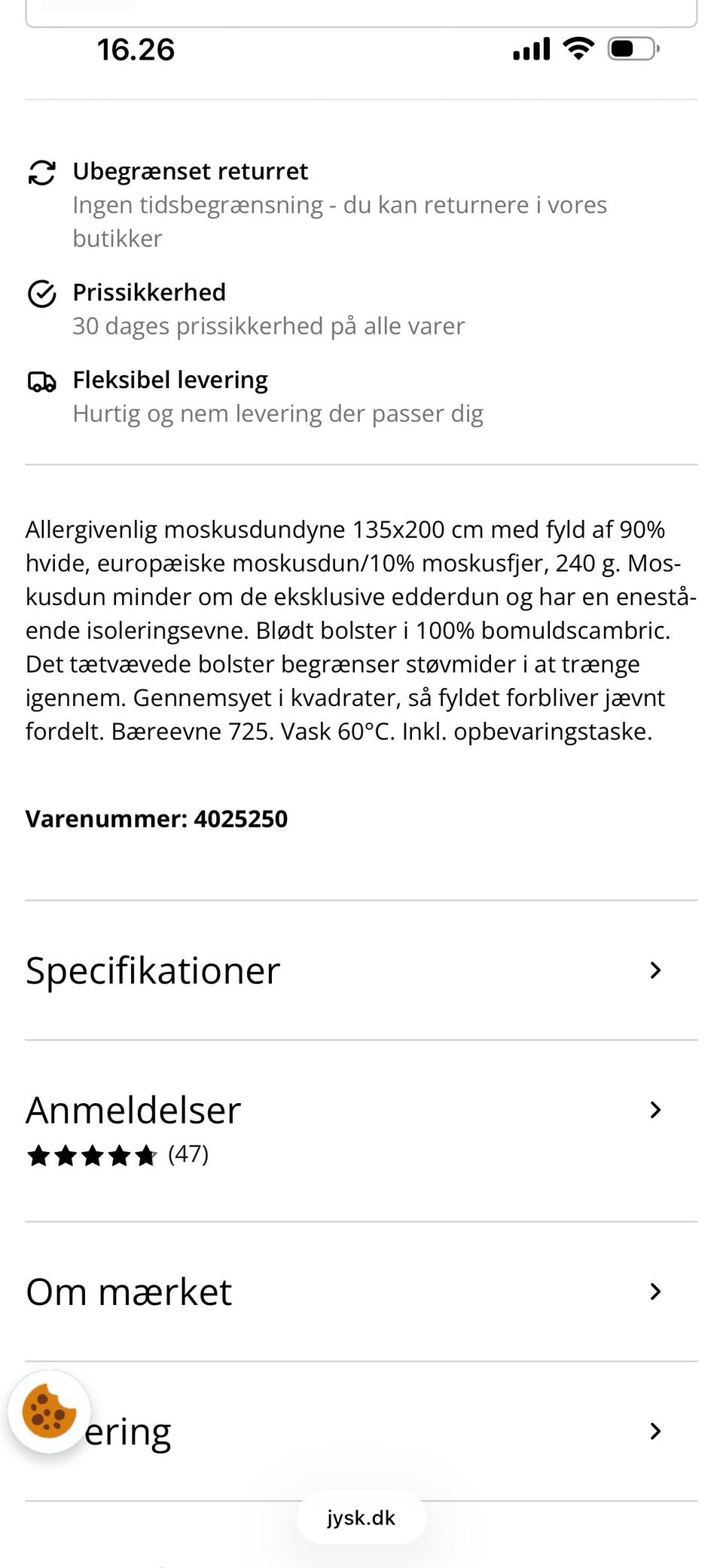Toggle the fourth star of the rating
Screen dimensions: 723x1568
pos(120,1154)
